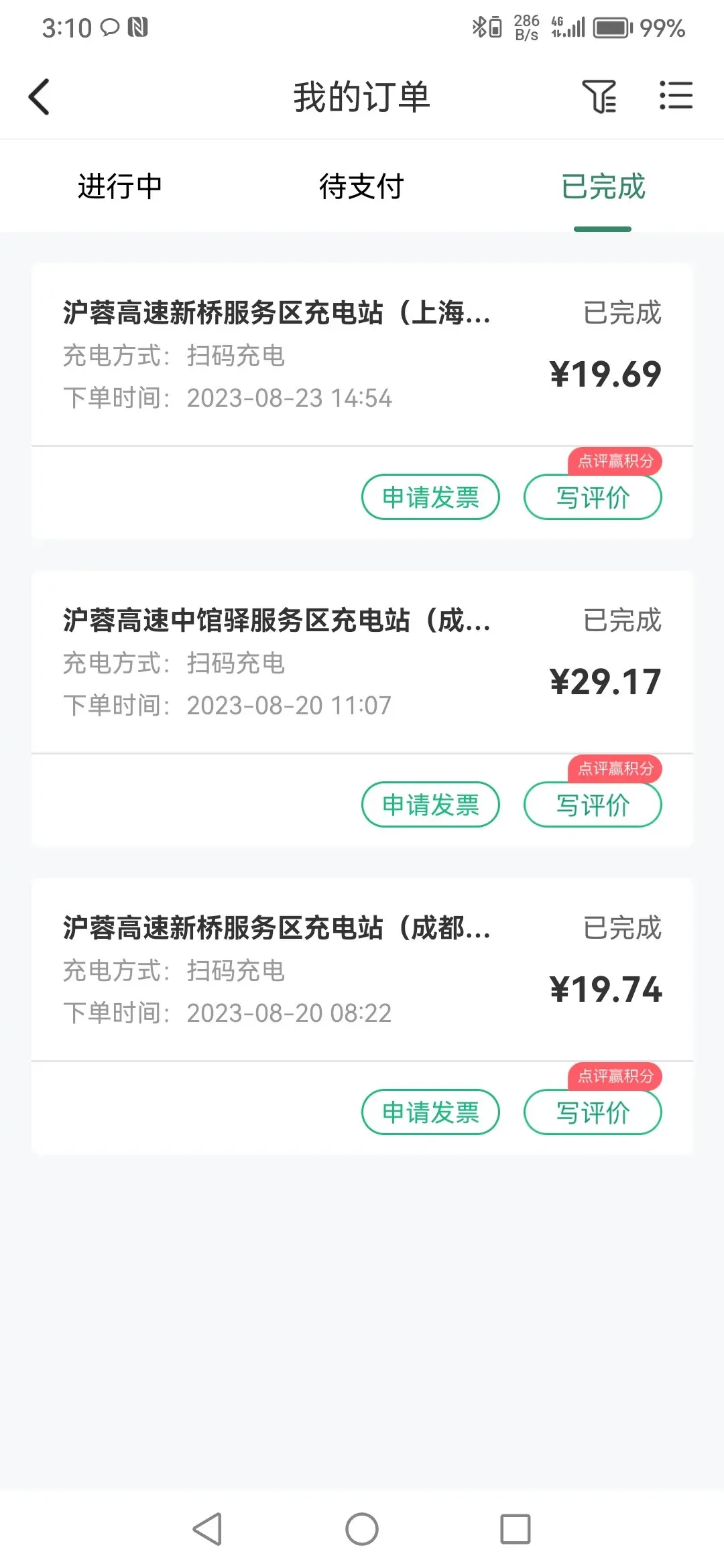
Task: Request invoice for the ¥29.17 order
Action: pos(431,805)
